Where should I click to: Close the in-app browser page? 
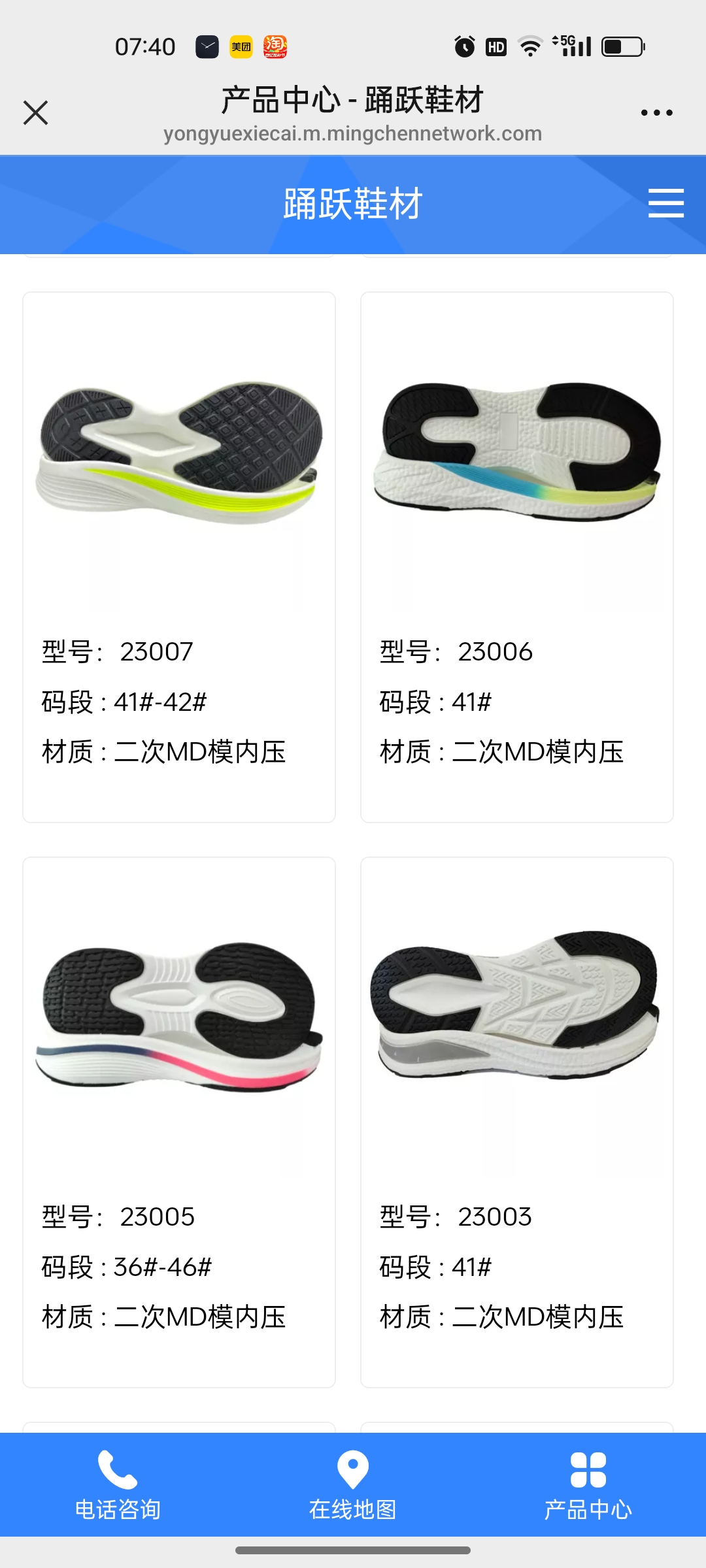36,112
